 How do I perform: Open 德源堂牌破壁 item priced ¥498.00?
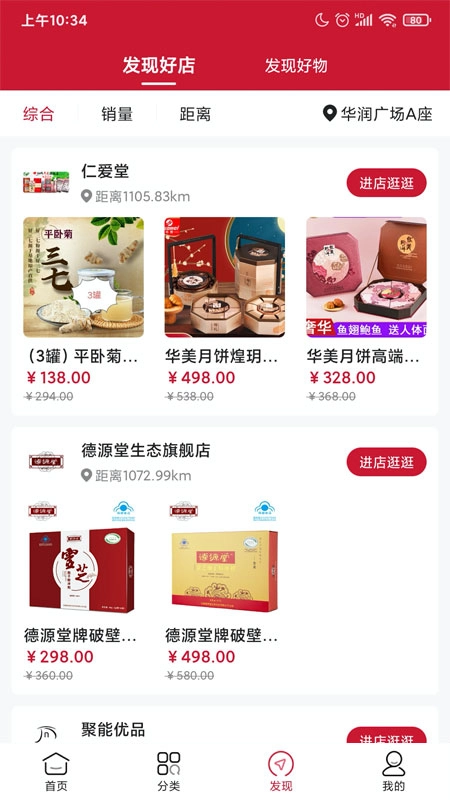tap(224, 589)
